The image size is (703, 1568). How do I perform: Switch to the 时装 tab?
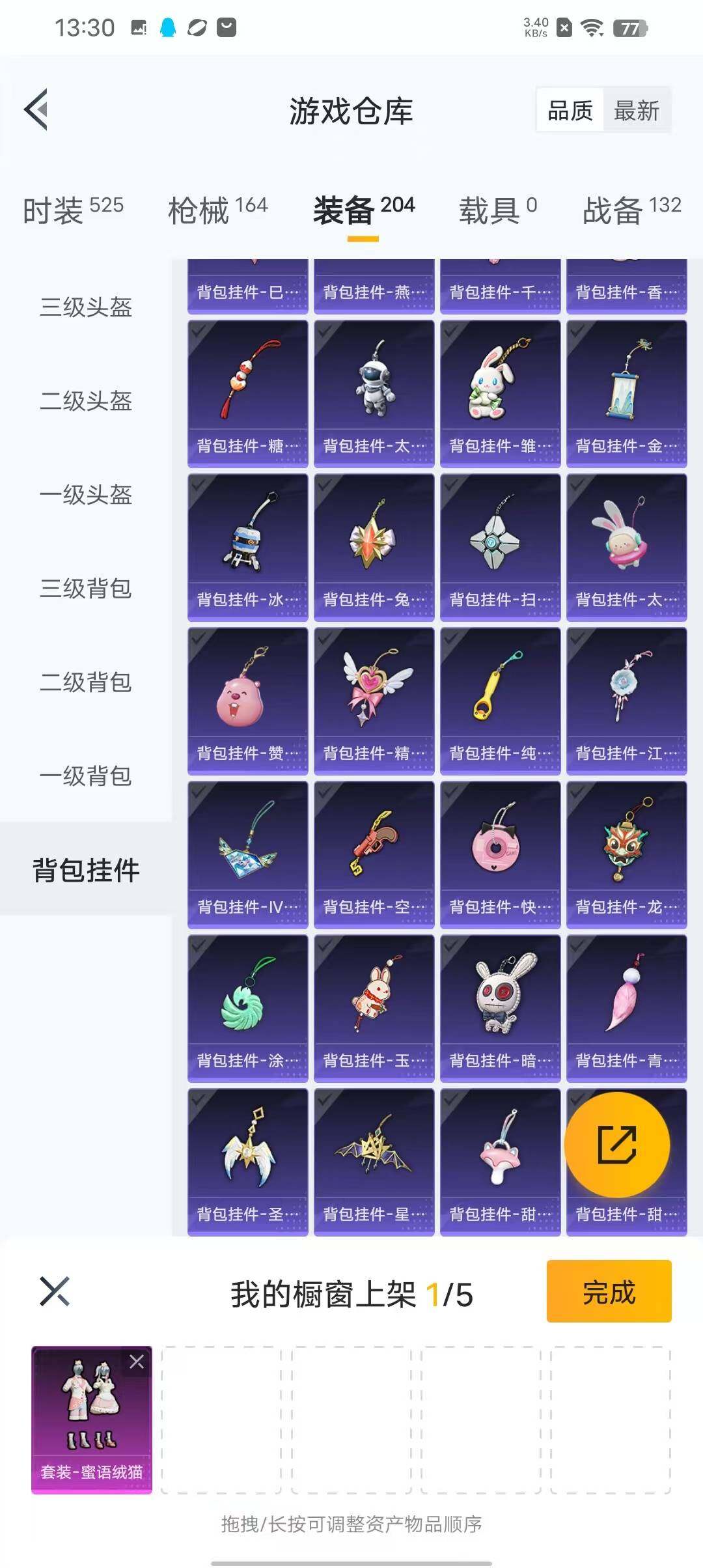tap(73, 210)
